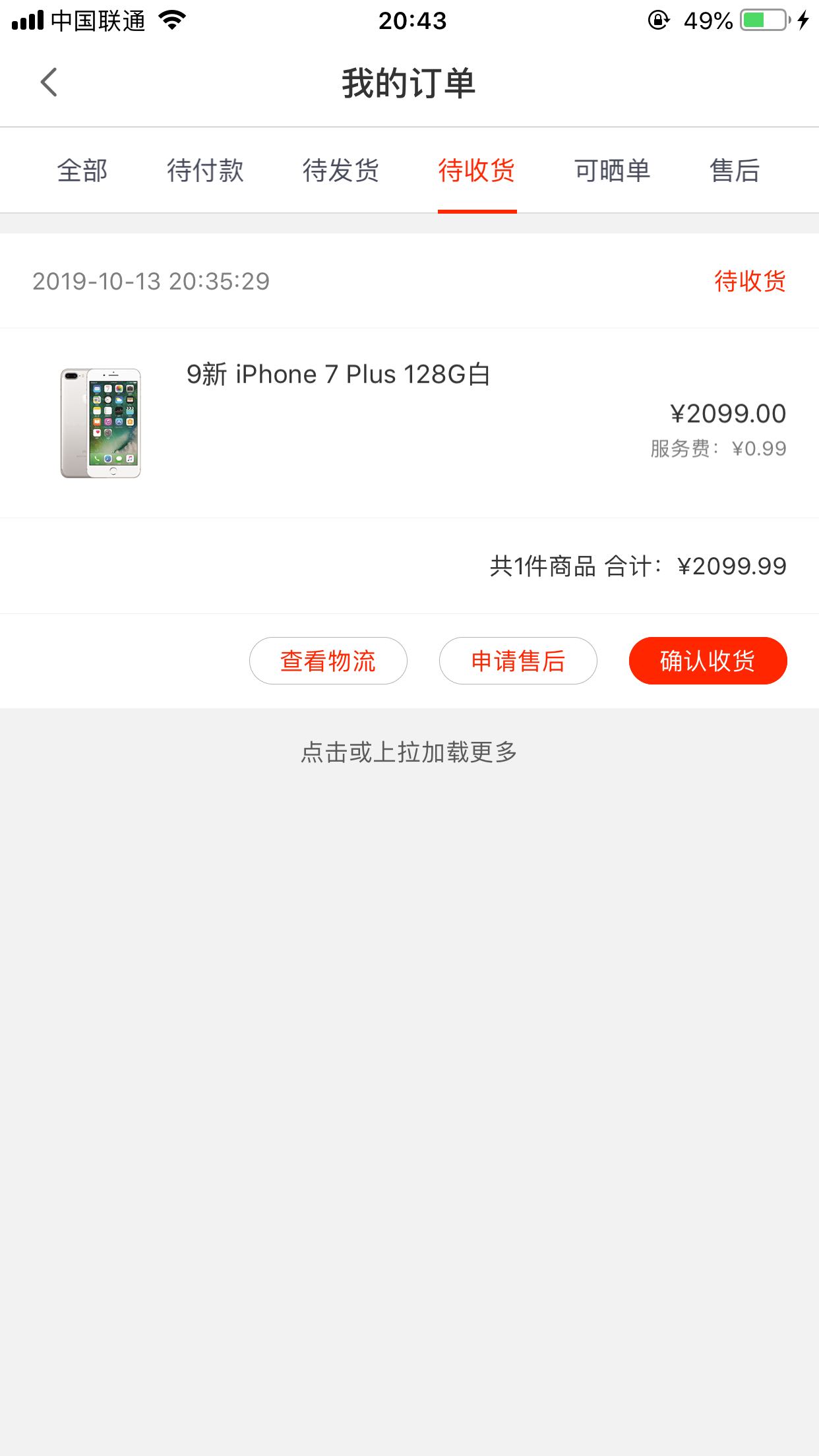Select the 待收货 tab
This screenshot has height=1456, width=819.
[477, 171]
